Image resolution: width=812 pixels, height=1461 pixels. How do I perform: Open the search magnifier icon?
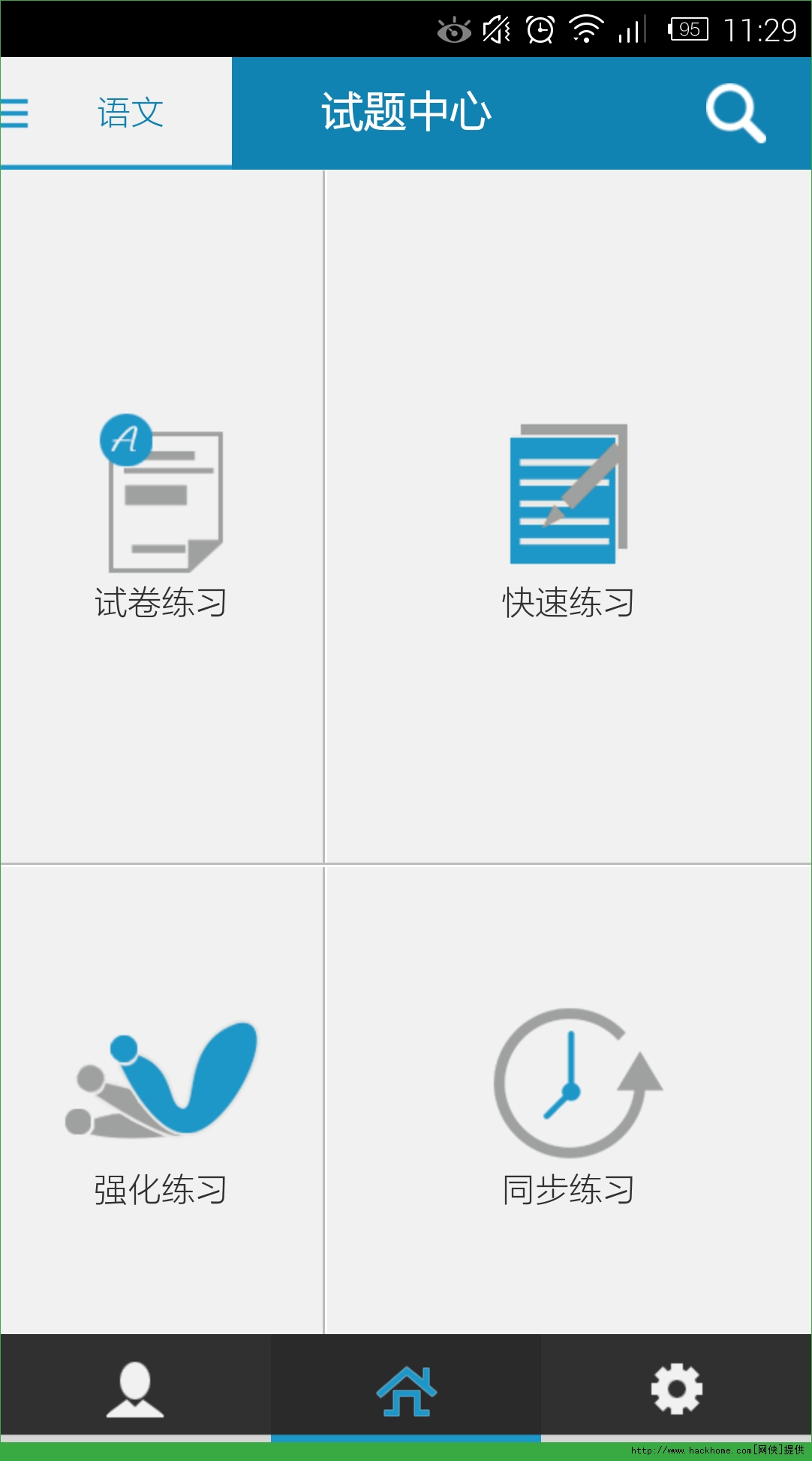(x=735, y=113)
